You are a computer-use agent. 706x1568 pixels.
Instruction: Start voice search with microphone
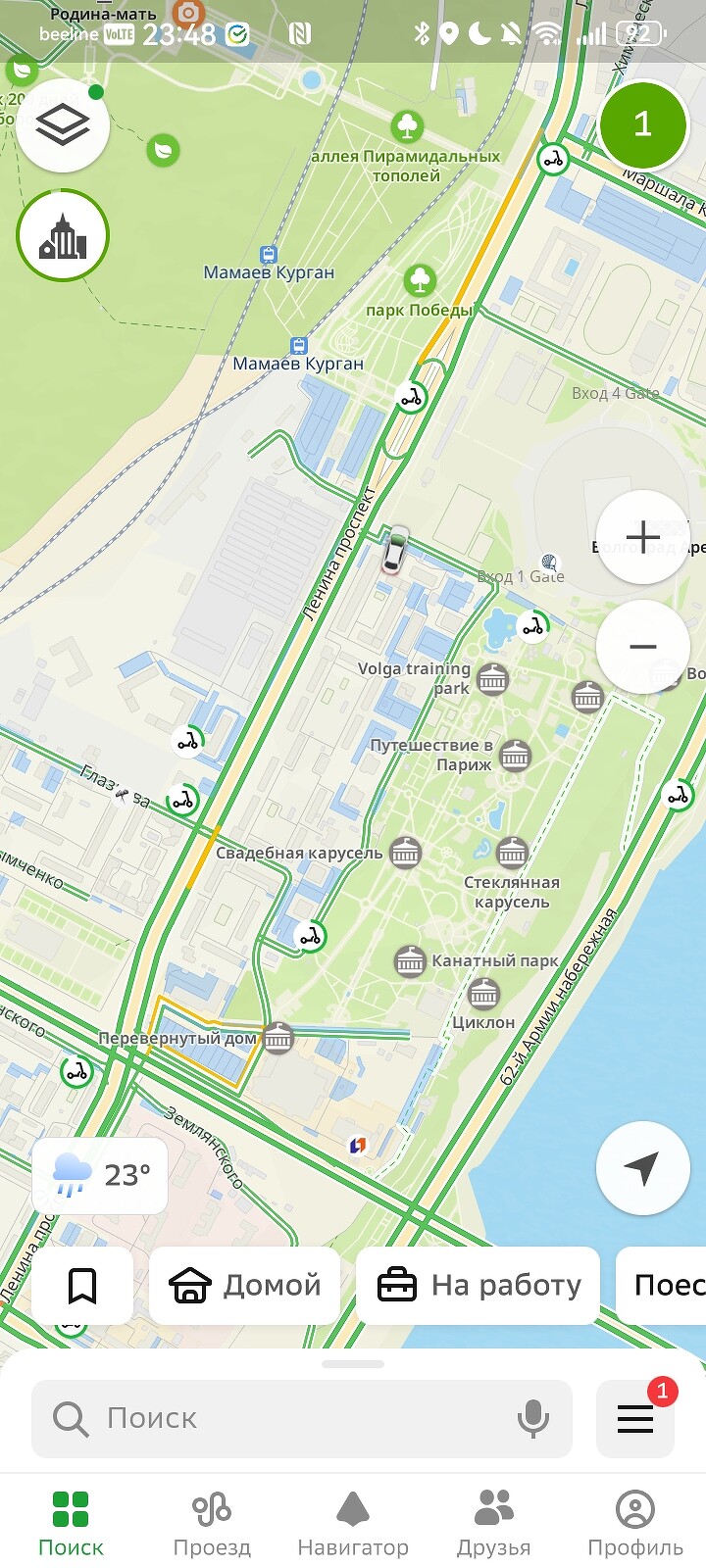pyautogui.click(x=533, y=1418)
